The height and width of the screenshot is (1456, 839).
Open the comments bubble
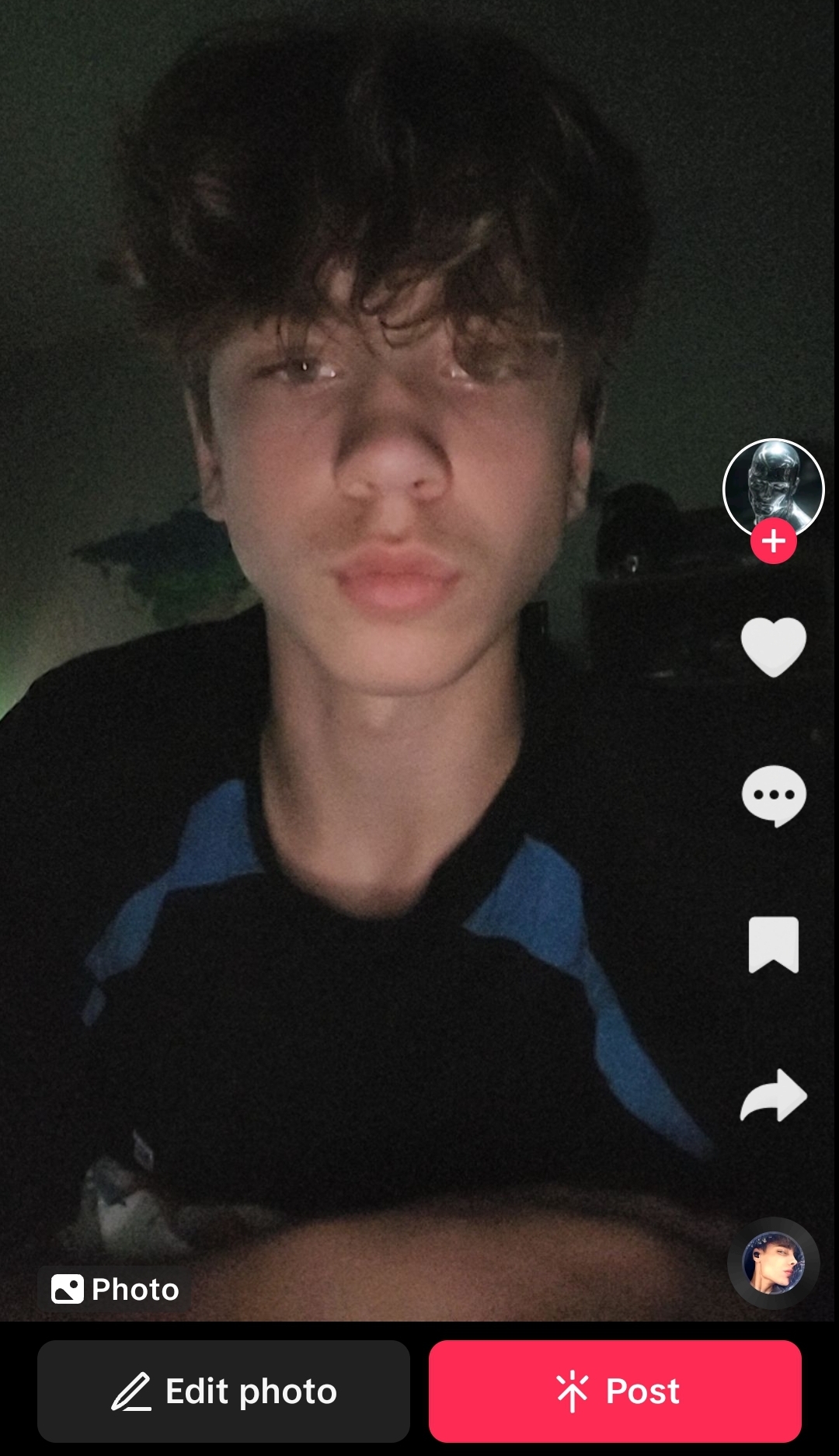774,796
